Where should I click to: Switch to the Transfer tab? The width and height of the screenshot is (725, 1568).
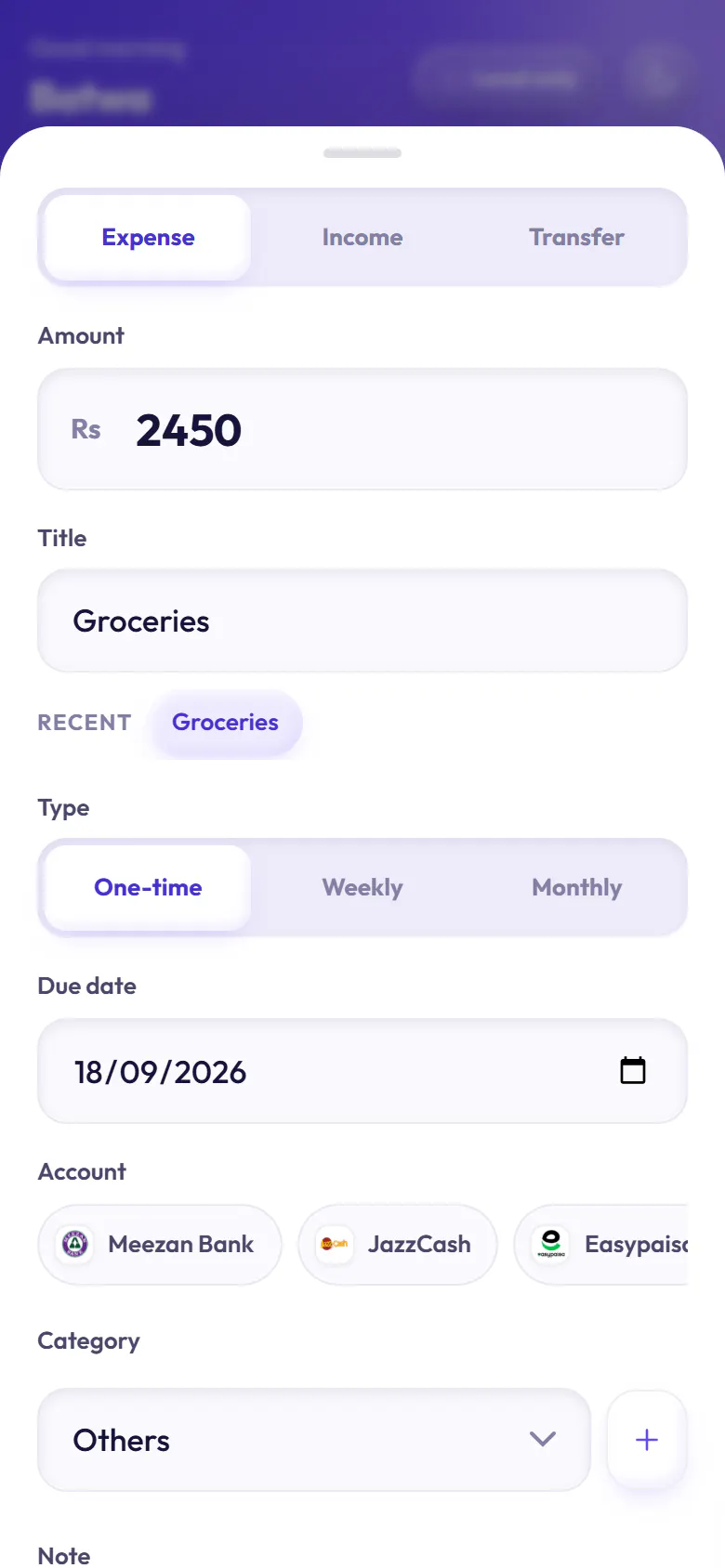tap(576, 238)
